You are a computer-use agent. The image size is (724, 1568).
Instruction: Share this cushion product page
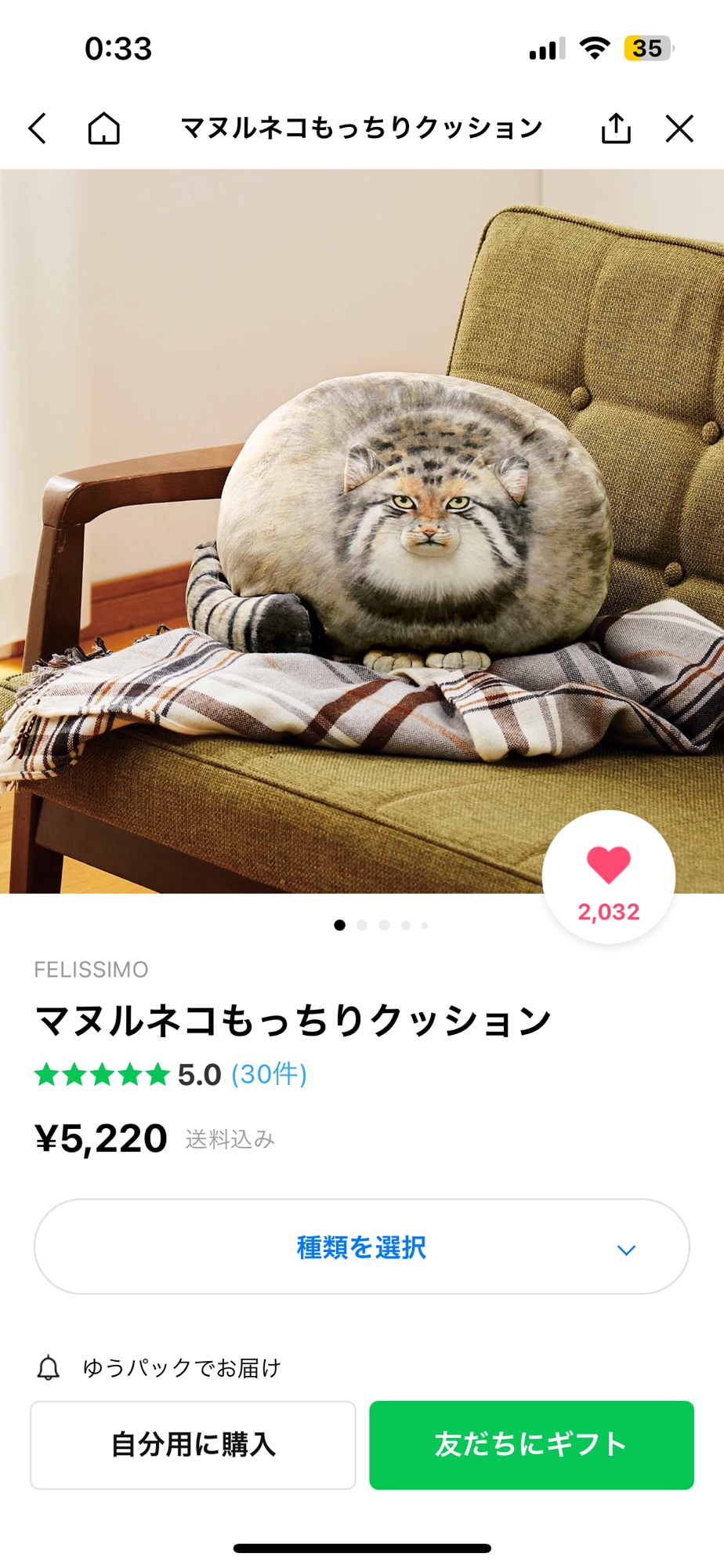click(616, 128)
